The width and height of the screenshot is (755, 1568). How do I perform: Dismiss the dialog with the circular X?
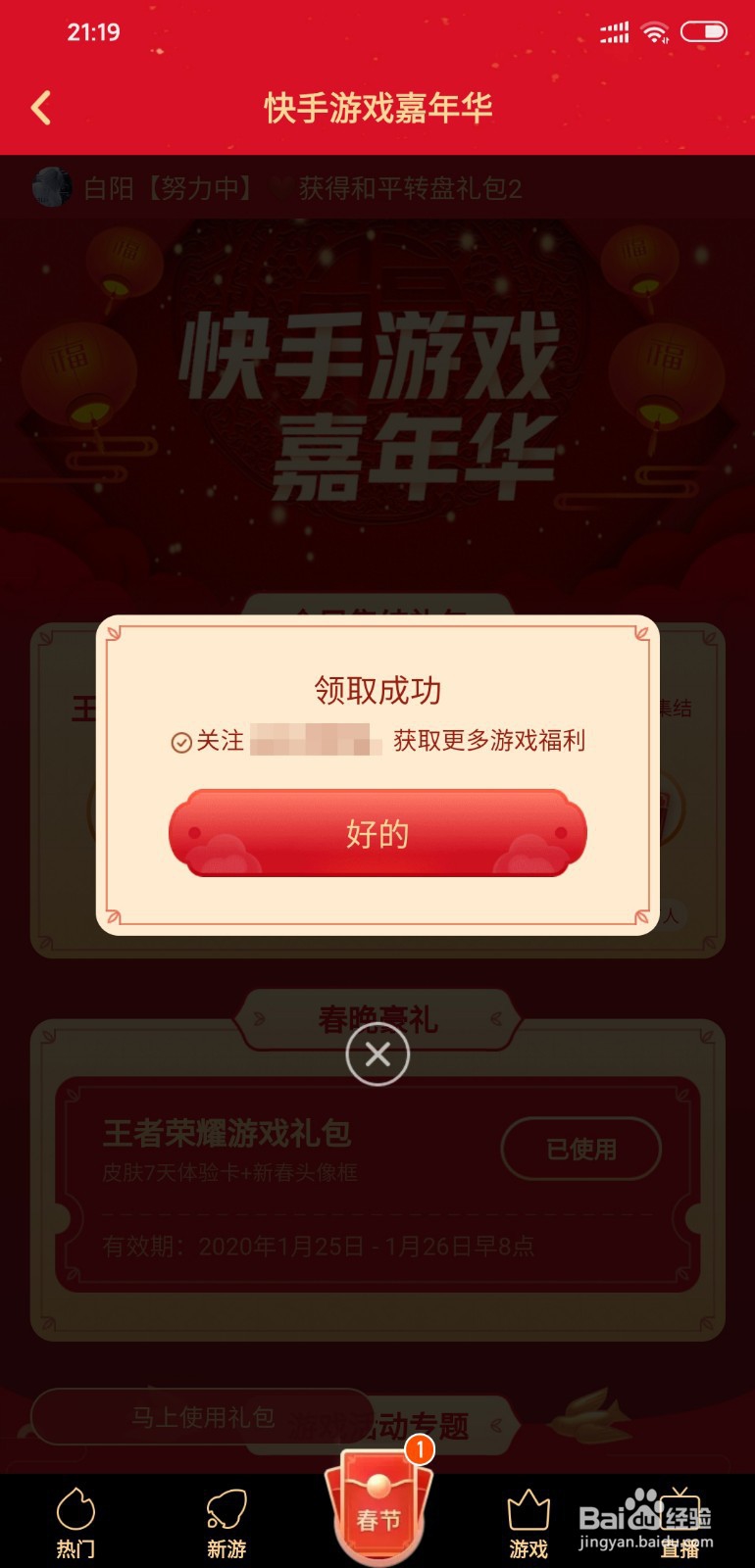377,1055
